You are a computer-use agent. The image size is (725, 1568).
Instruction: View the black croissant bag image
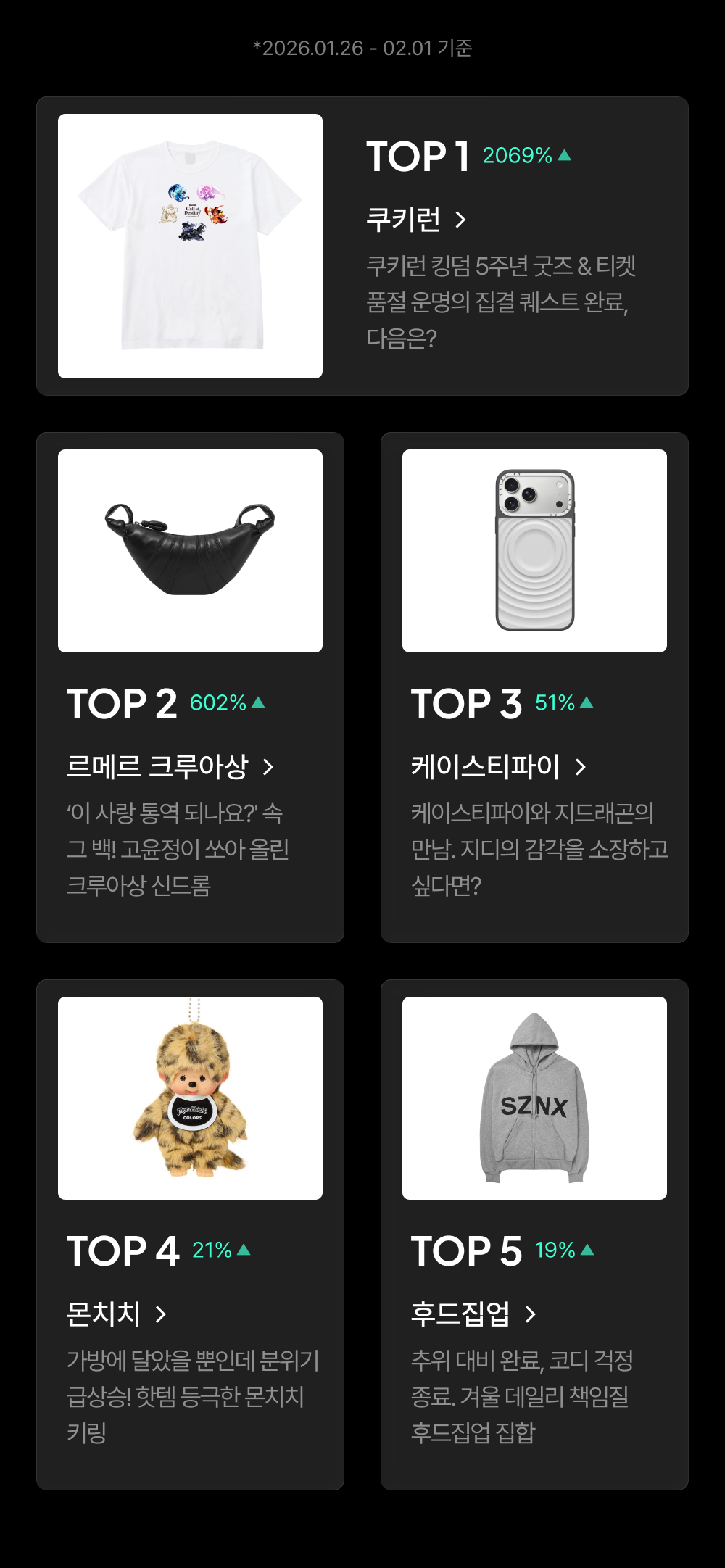pyautogui.click(x=190, y=551)
